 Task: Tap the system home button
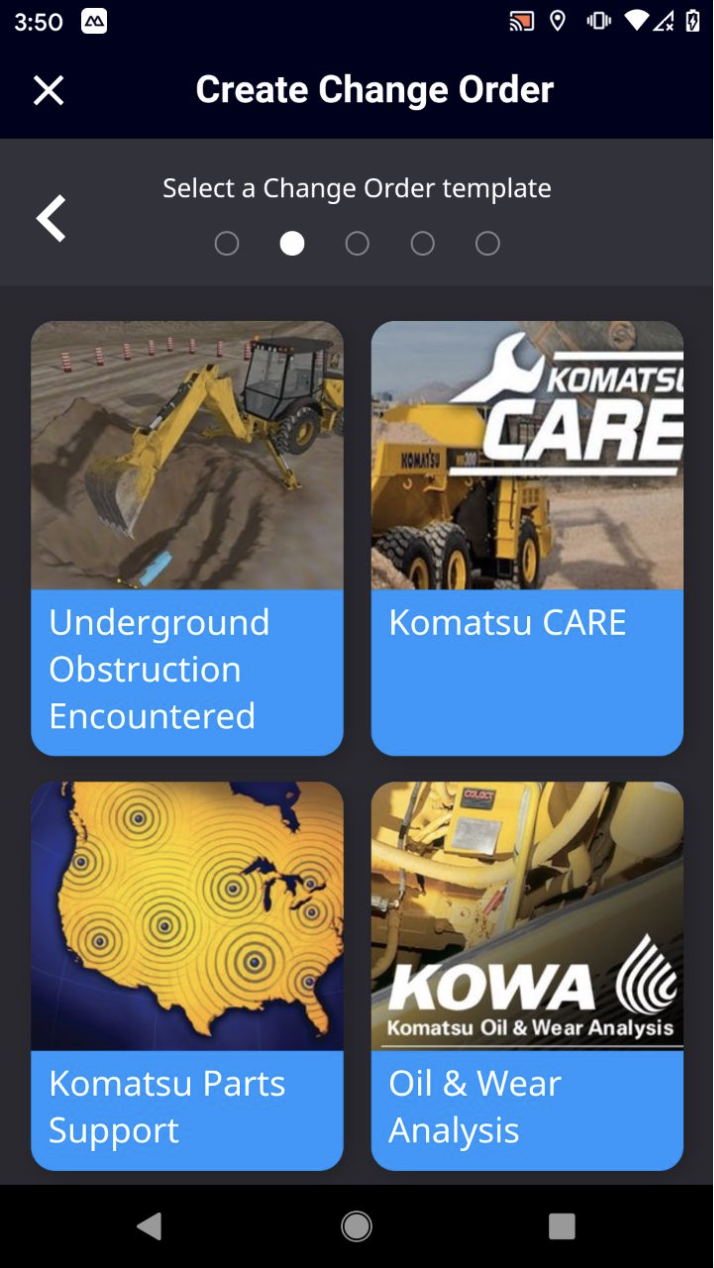tap(356, 1226)
